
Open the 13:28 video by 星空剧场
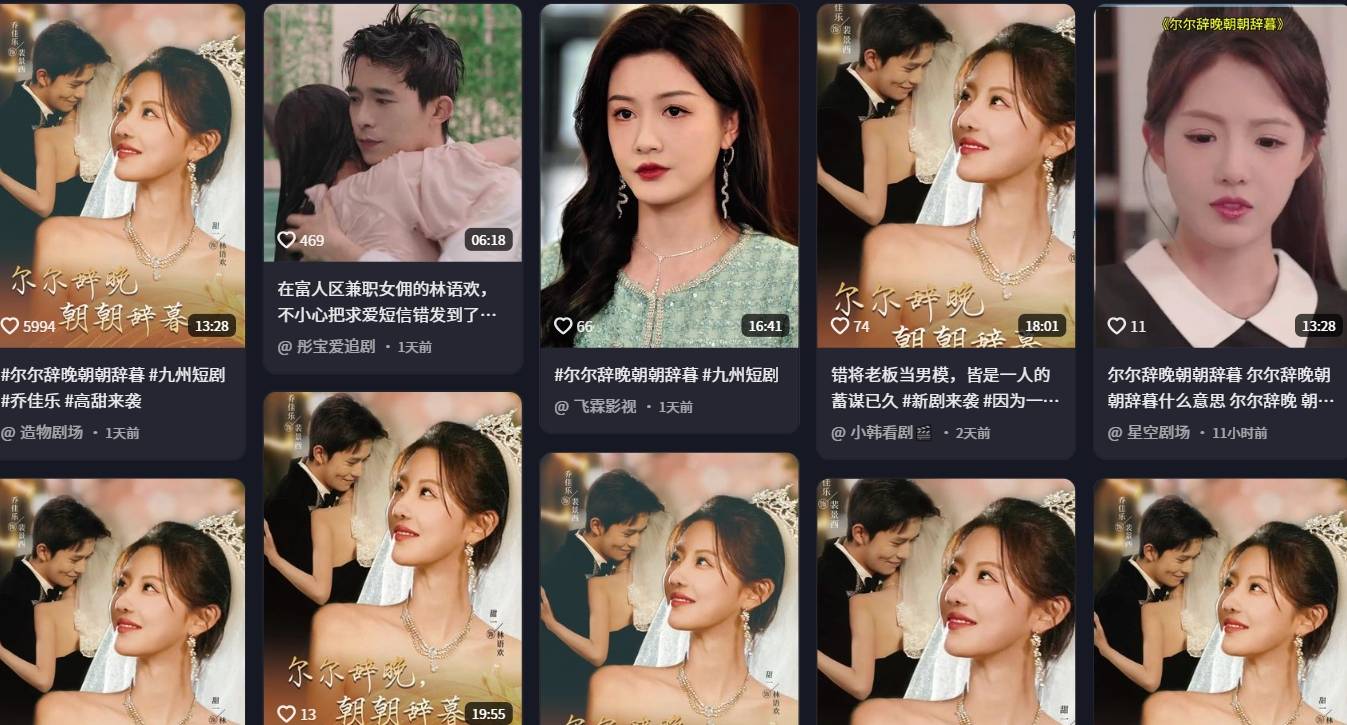click(x=1220, y=170)
